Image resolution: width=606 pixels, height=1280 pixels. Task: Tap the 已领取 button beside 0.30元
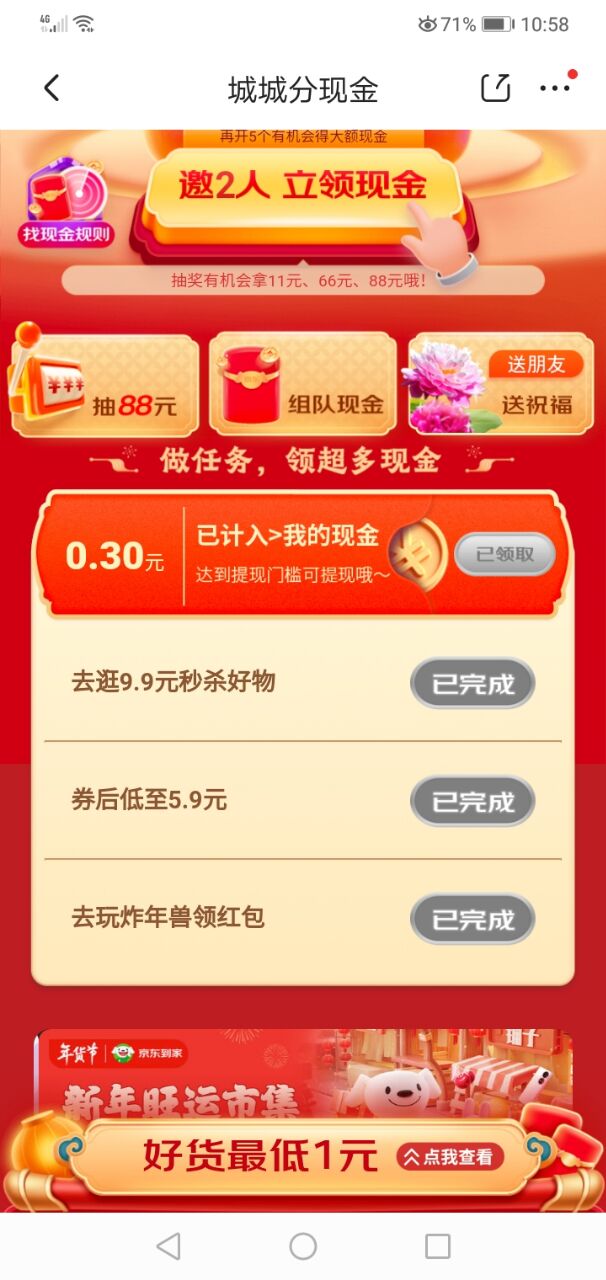[x=504, y=555]
